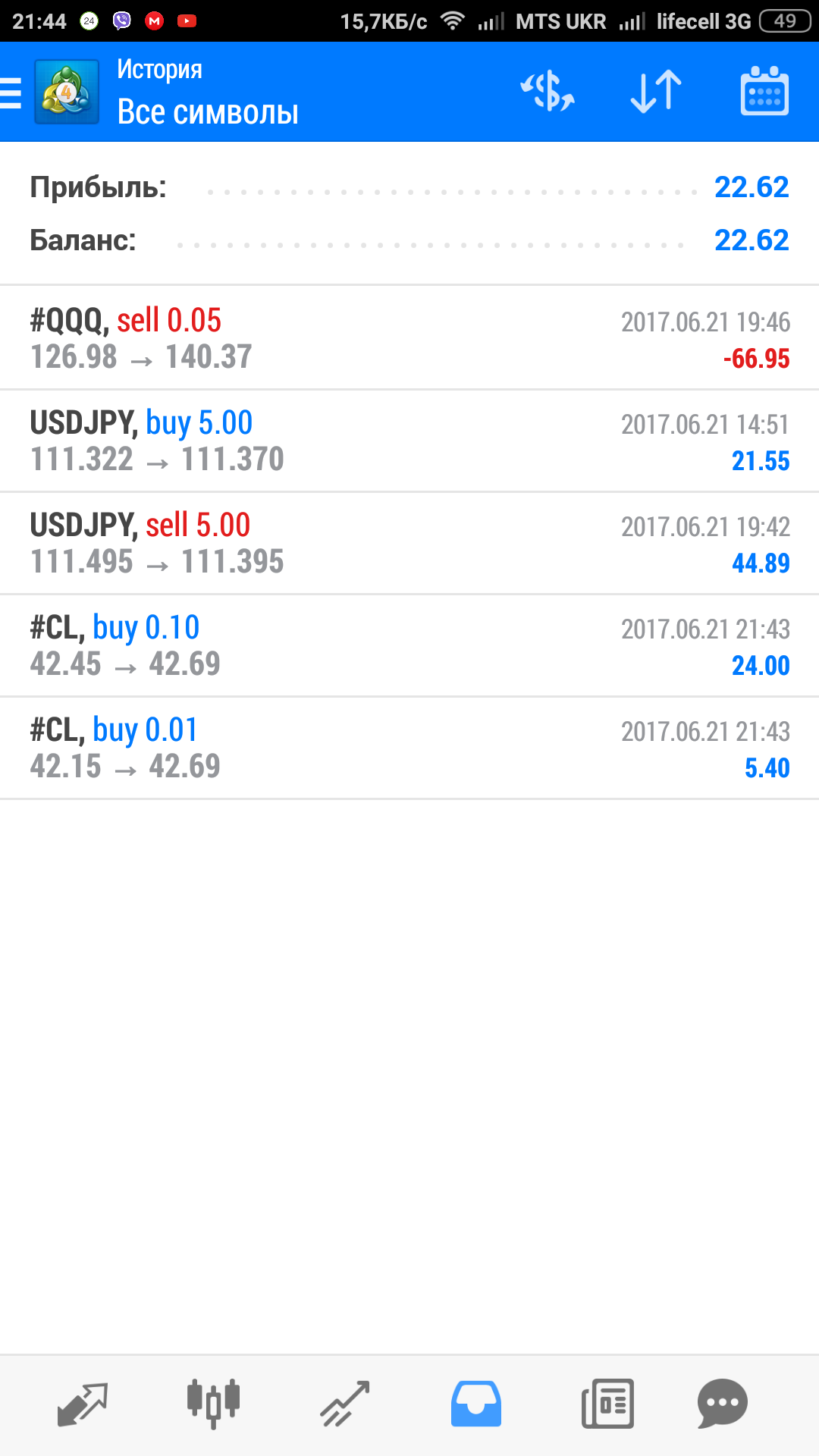Switch to the candlestick Chart tab
Viewport: 819px width, 1456px height.
click(x=213, y=1404)
